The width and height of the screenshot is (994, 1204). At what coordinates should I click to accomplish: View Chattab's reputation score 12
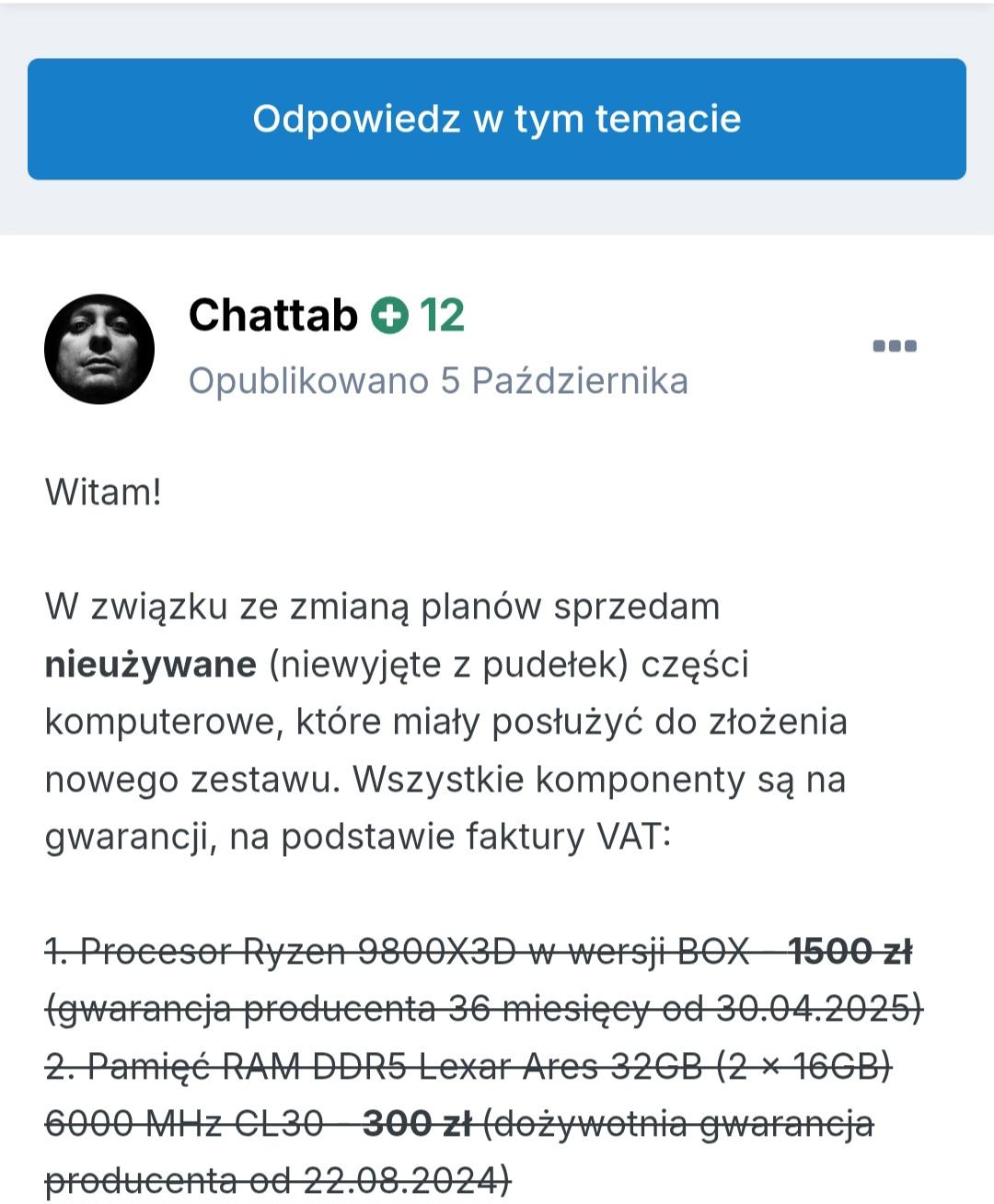419,316
